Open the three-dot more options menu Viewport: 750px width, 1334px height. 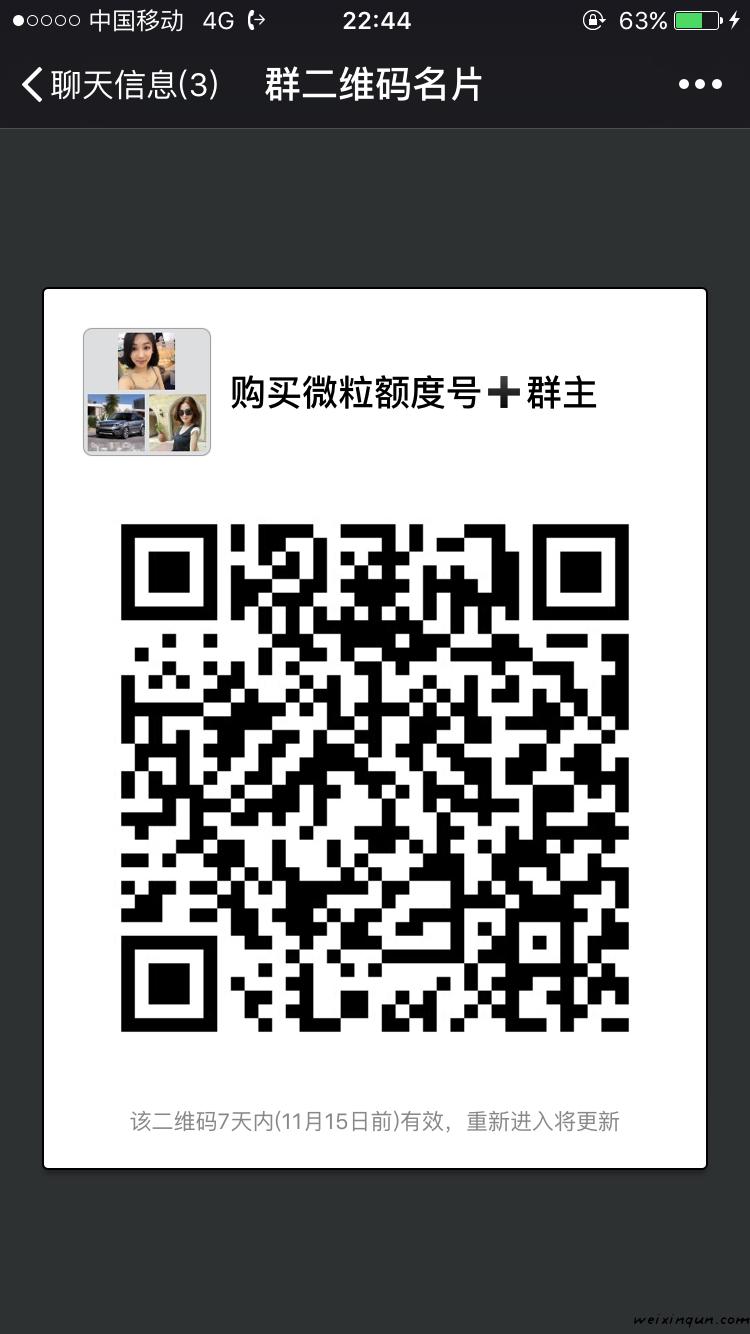(x=700, y=85)
